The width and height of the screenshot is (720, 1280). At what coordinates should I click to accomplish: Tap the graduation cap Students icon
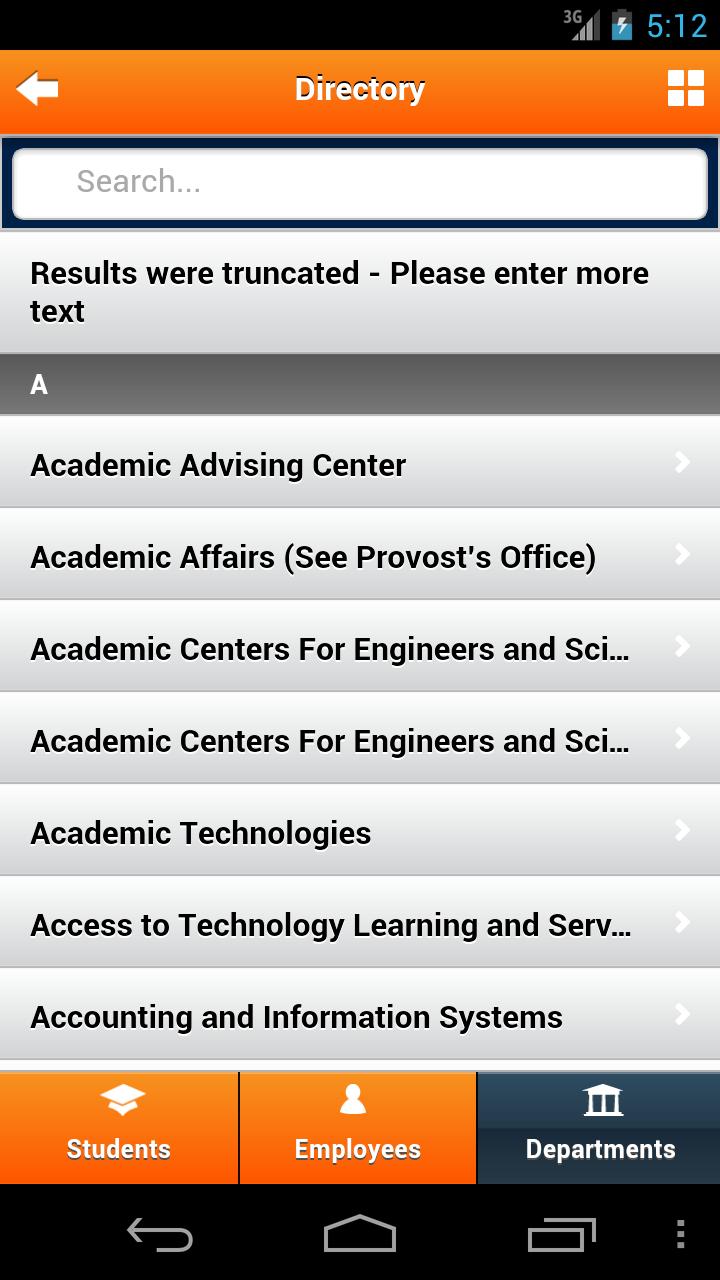pos(119,1100)
